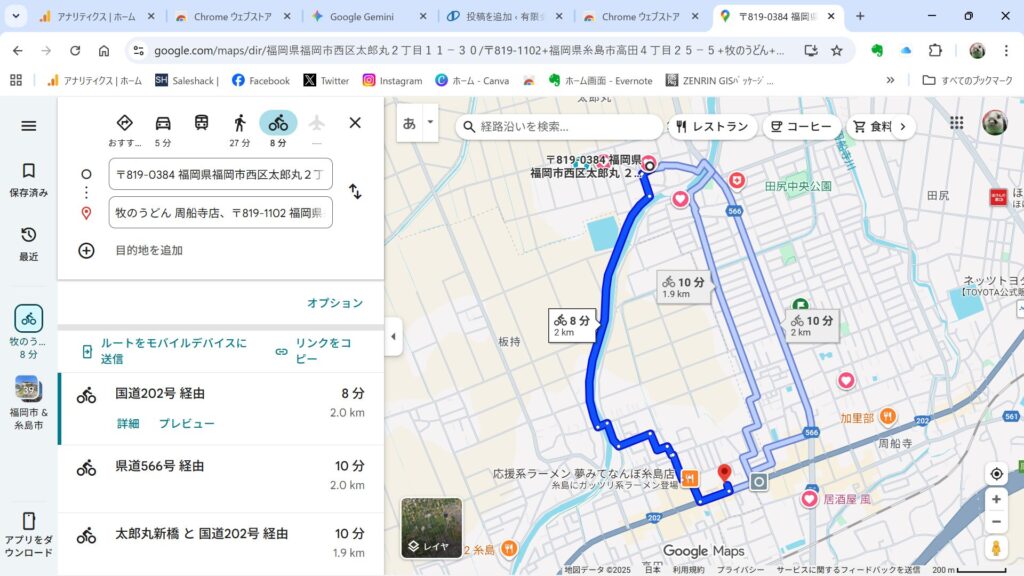
Task: Edit the starting point address field
Action: coord(220,174)
